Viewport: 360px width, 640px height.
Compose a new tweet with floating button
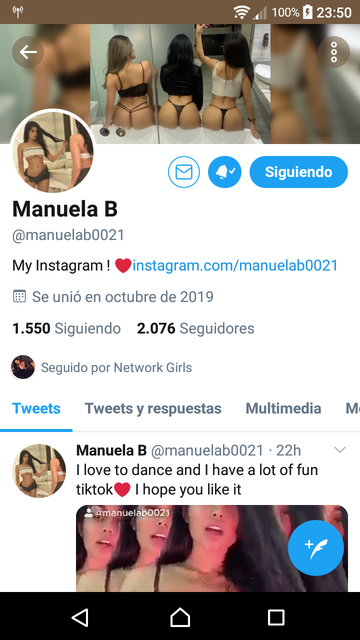[x=316, y=548]
